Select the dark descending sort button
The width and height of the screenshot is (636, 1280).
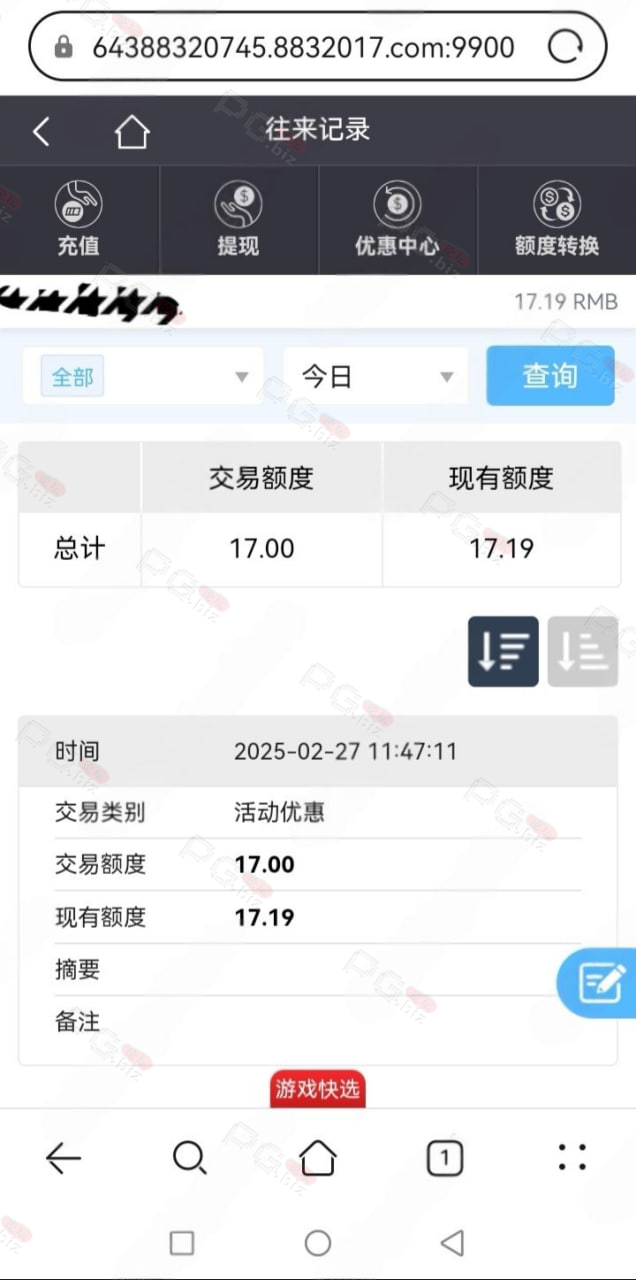[x=503, y=651]
